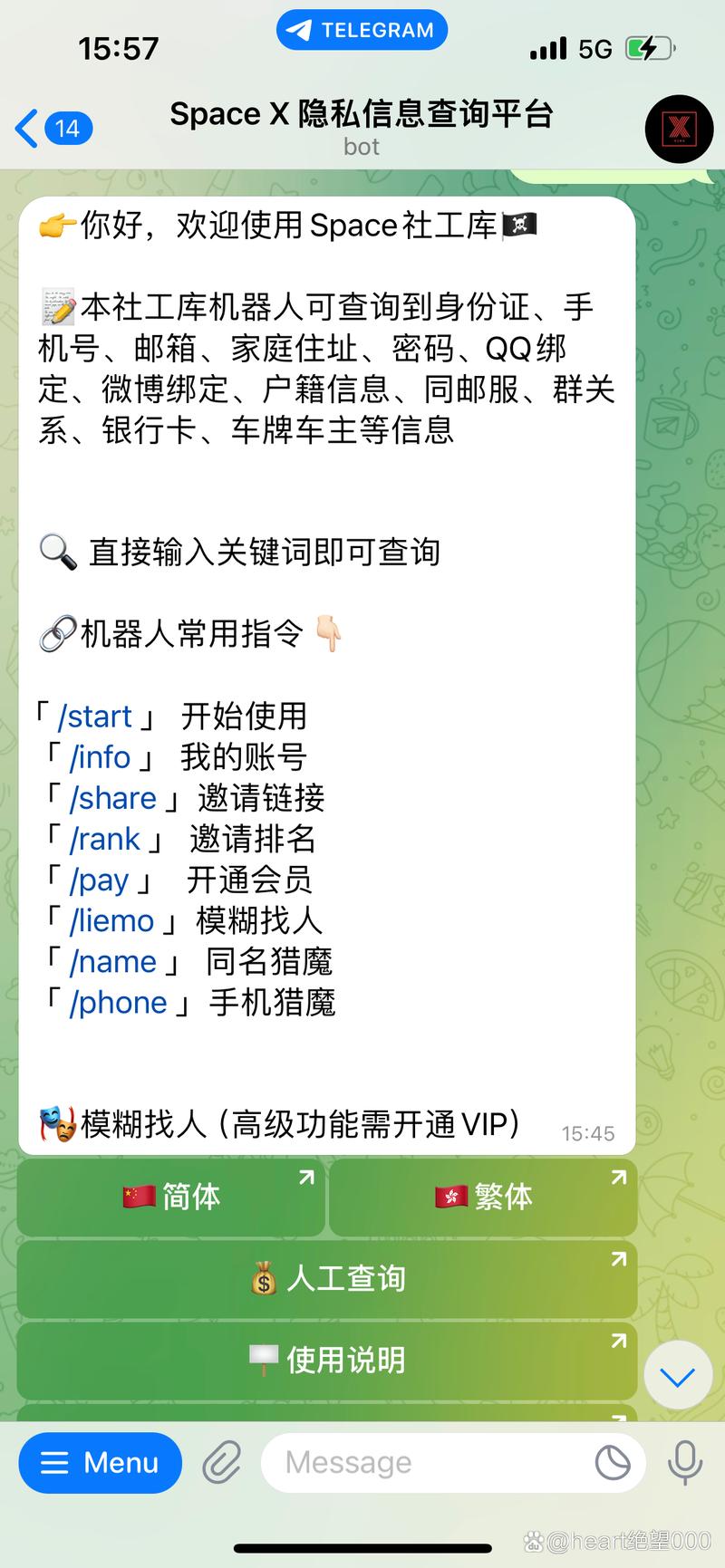
Task: Open the sticker panel icon in the message field
Action: click(x=613, y=1462)
